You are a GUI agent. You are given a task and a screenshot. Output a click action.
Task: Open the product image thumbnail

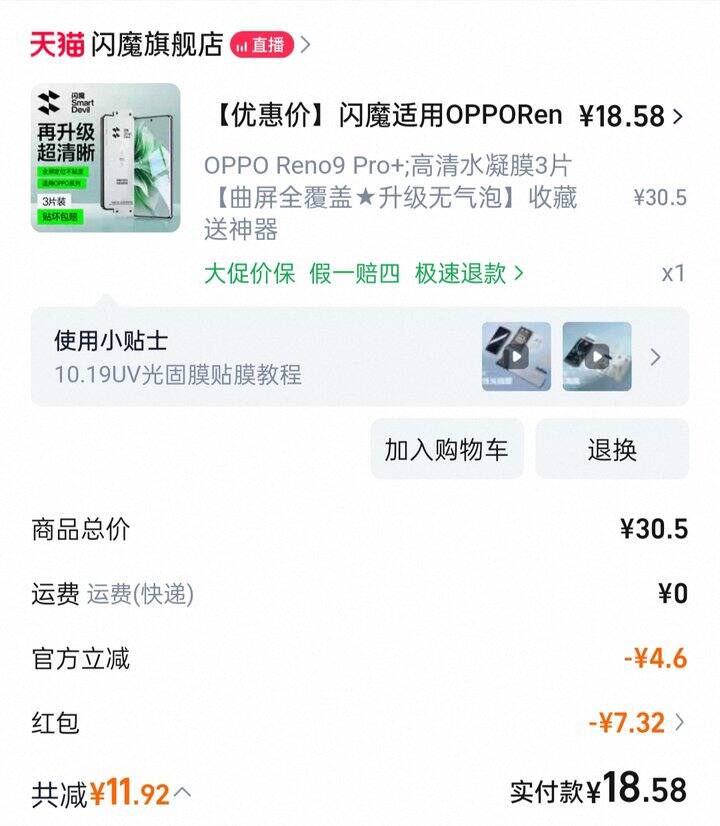point(105,157)
